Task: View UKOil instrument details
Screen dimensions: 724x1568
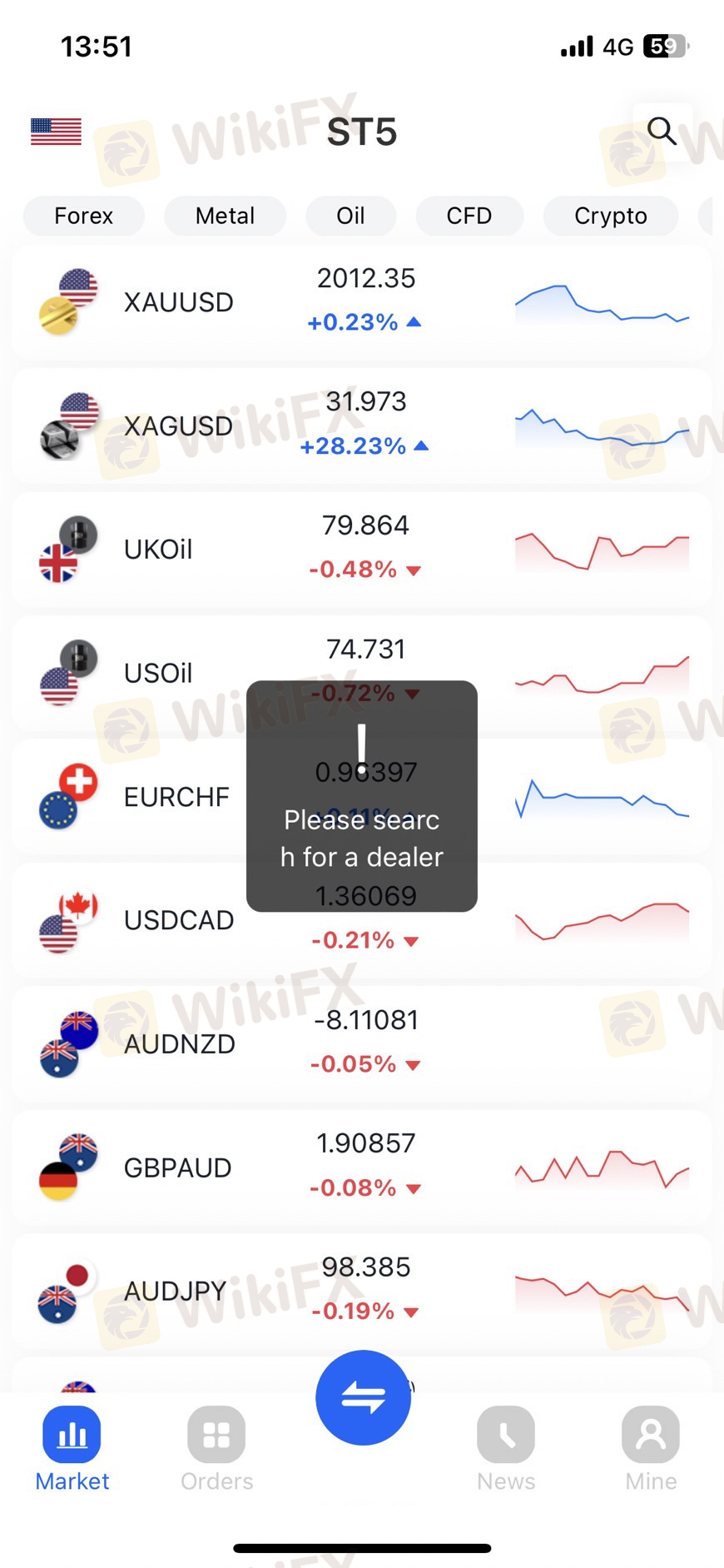Action: [x=362, y=549]
